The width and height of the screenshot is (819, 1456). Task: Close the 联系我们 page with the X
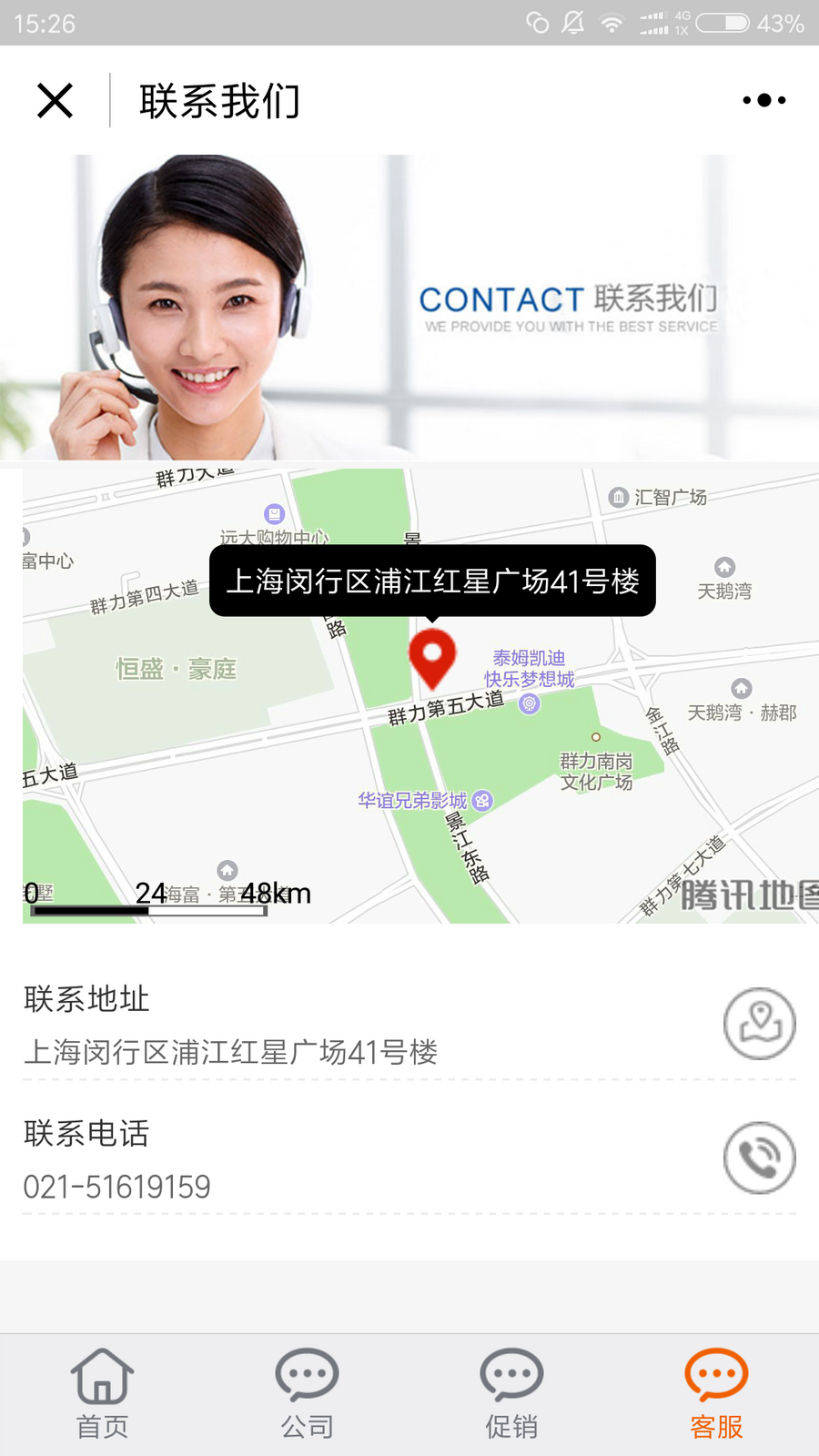pyautogui.click(x=55, y=100)
